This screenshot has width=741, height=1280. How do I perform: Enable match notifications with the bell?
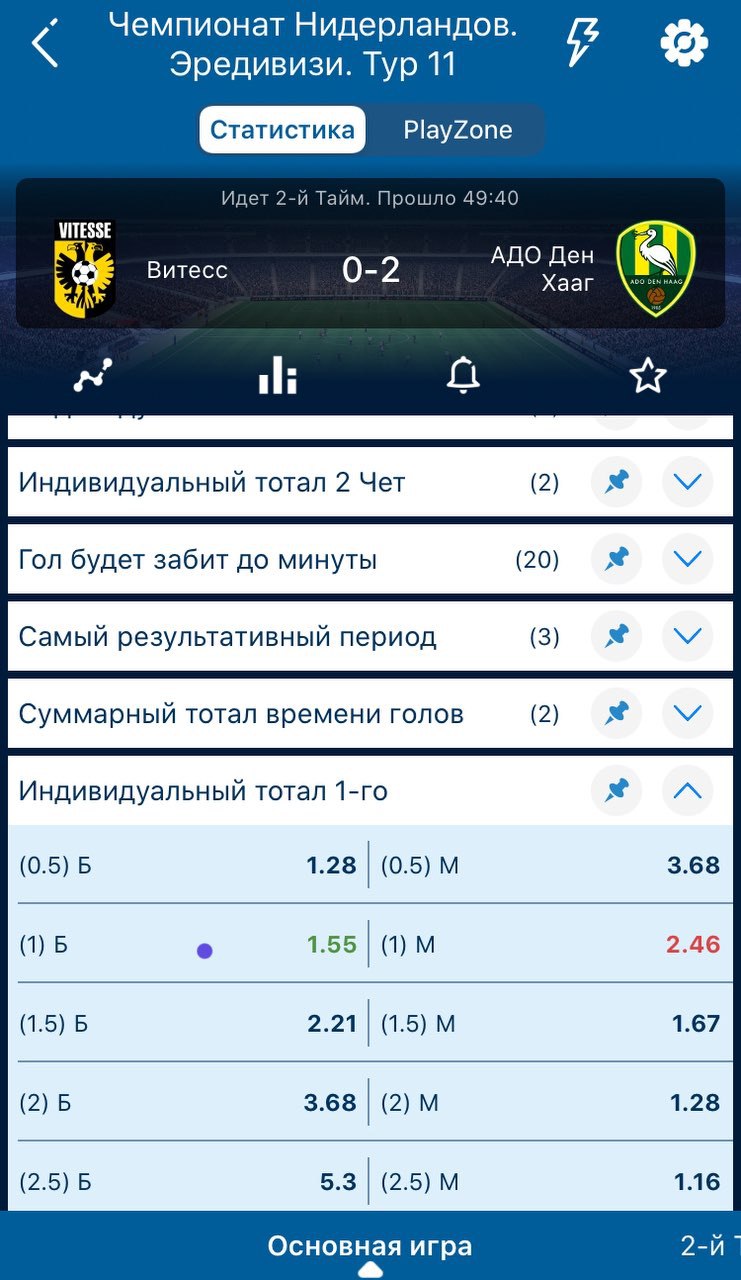(463, 376)
